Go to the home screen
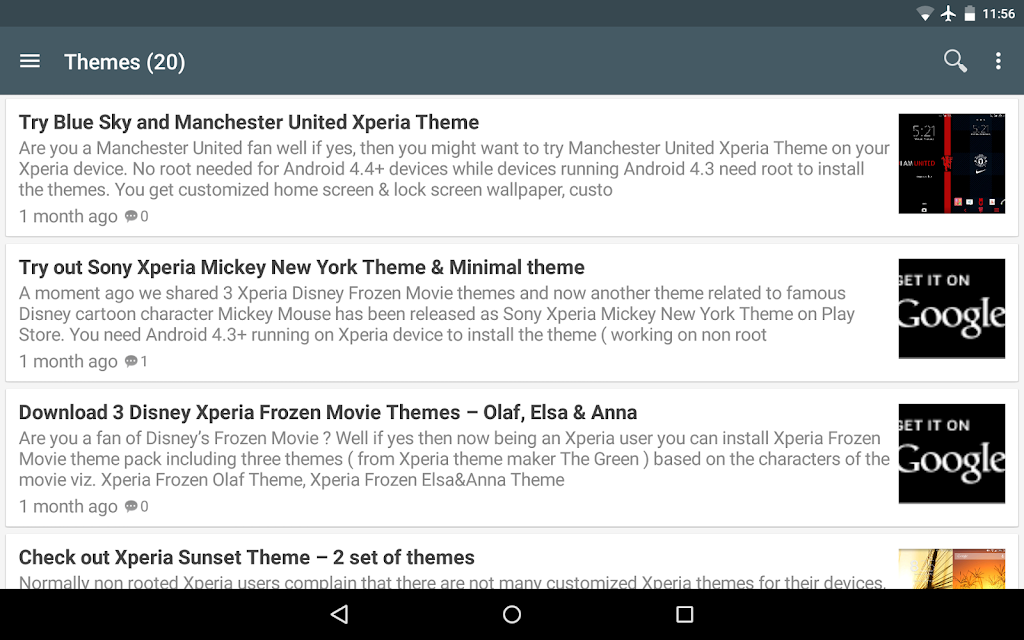Screen dimensions: 1024x640 pyautogui.click(x=512, y=614)
